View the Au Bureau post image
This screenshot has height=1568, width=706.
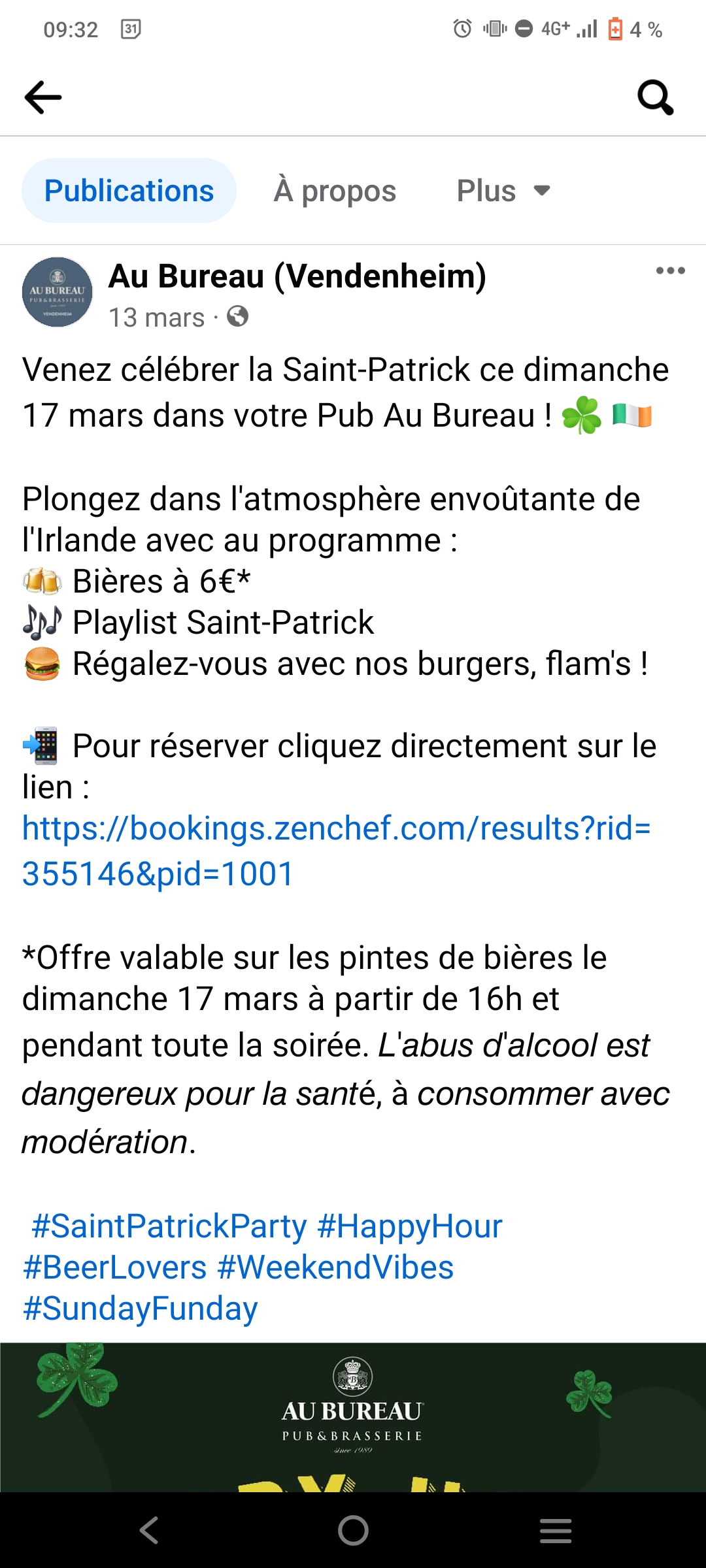(x=353, y=1418)
